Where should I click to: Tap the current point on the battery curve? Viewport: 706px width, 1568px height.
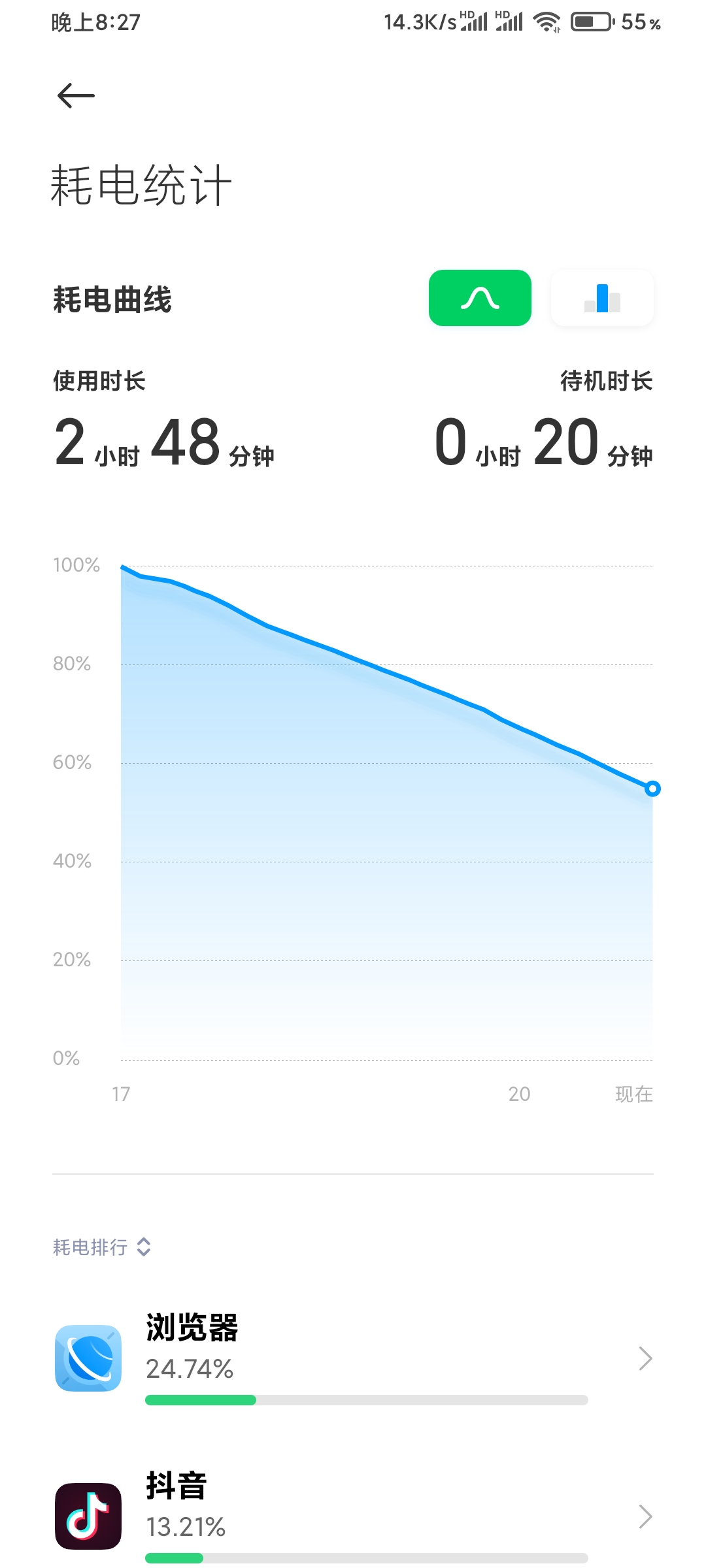tap(652, 789)
